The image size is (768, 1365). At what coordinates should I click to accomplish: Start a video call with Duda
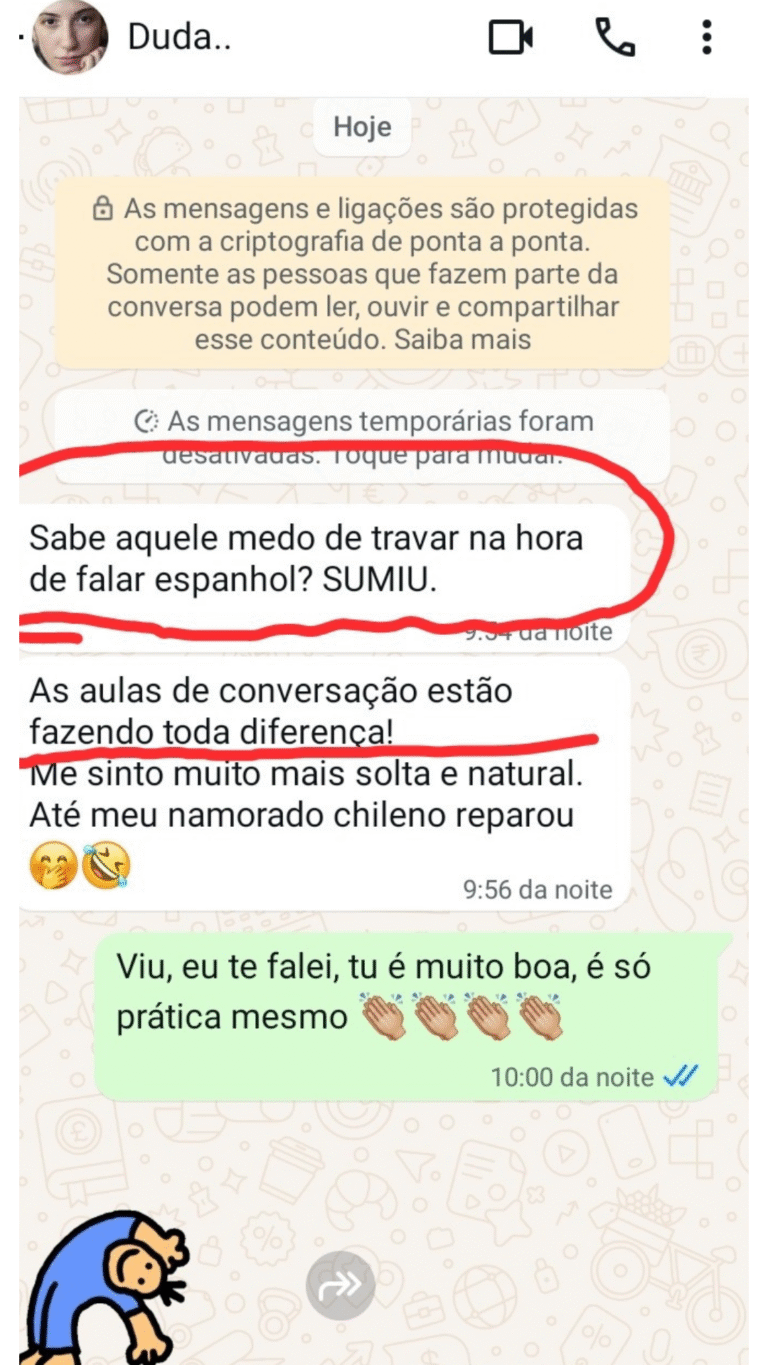(x=510, y=38)
